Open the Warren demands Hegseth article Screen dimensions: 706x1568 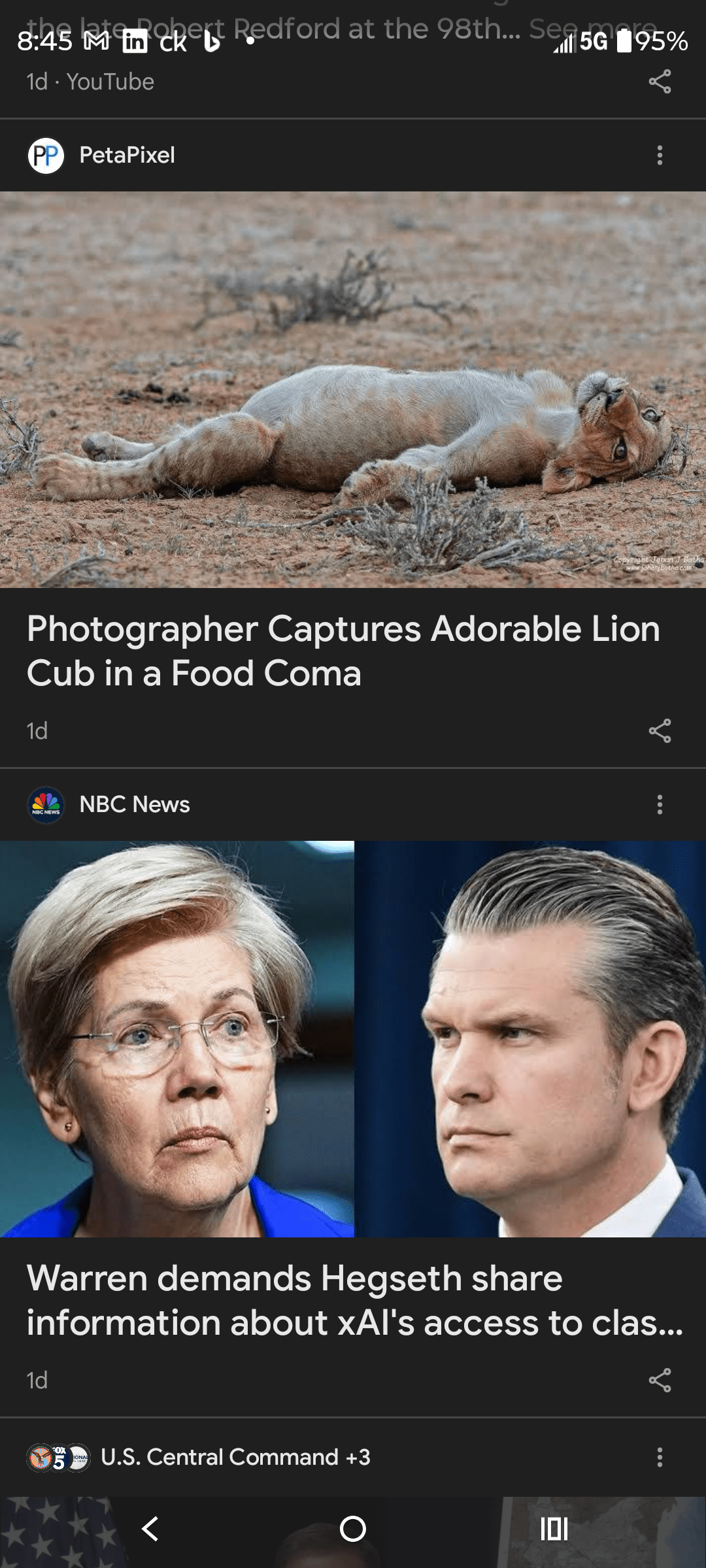[353, 1299]
